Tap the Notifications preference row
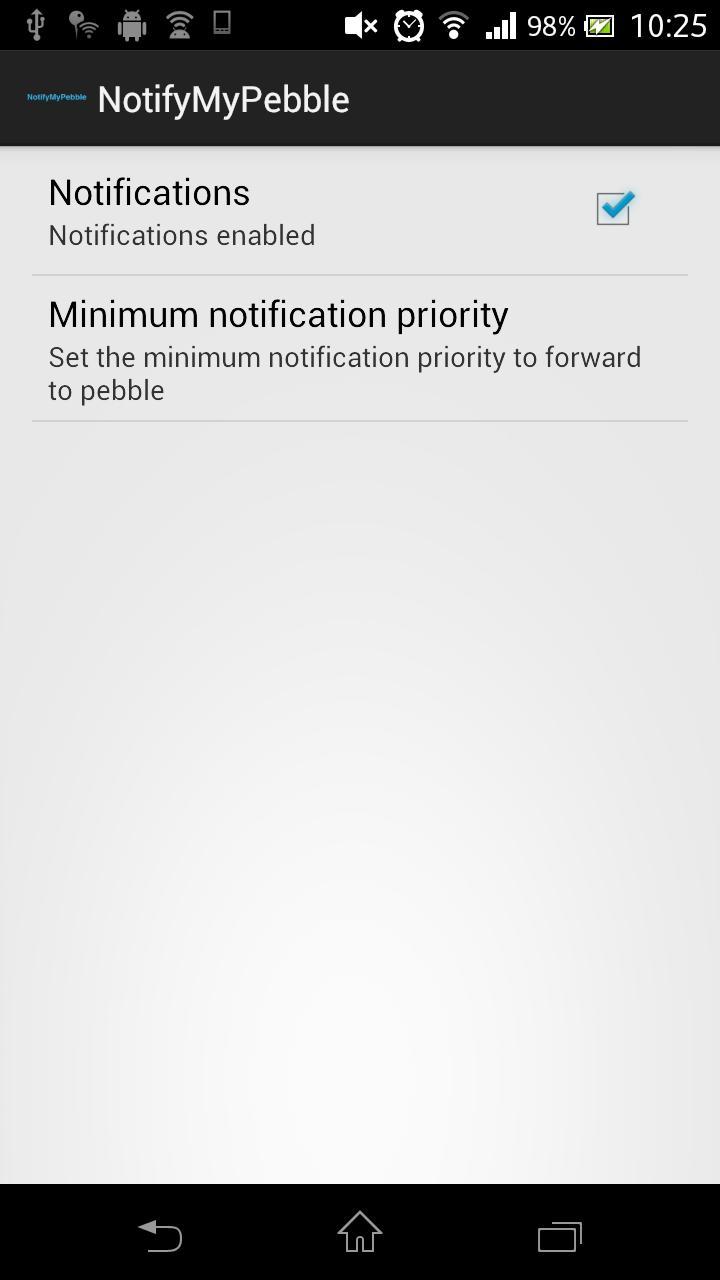 (300, 208)
